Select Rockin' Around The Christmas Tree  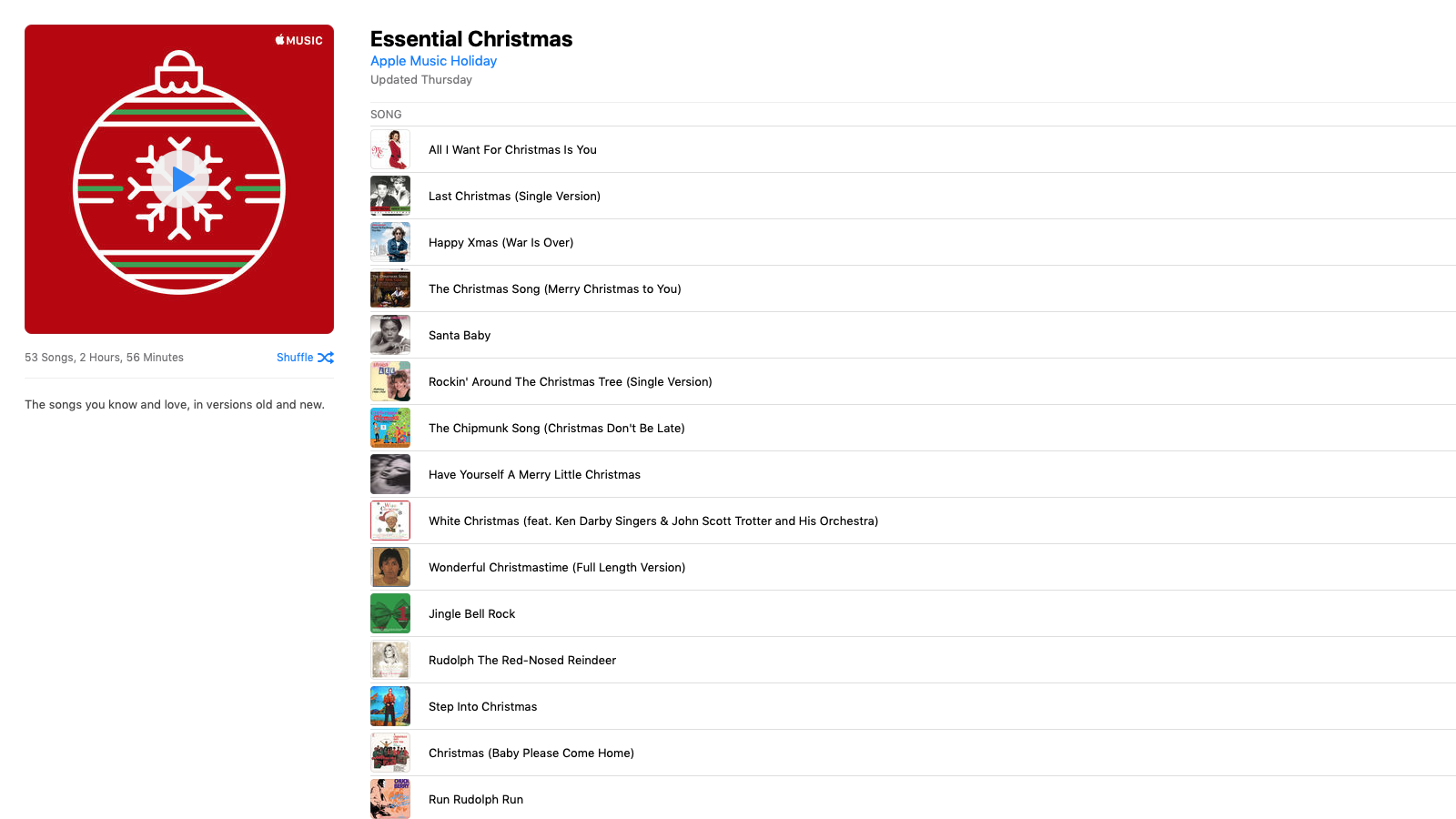pyautogui.click(x=570, y=382)
